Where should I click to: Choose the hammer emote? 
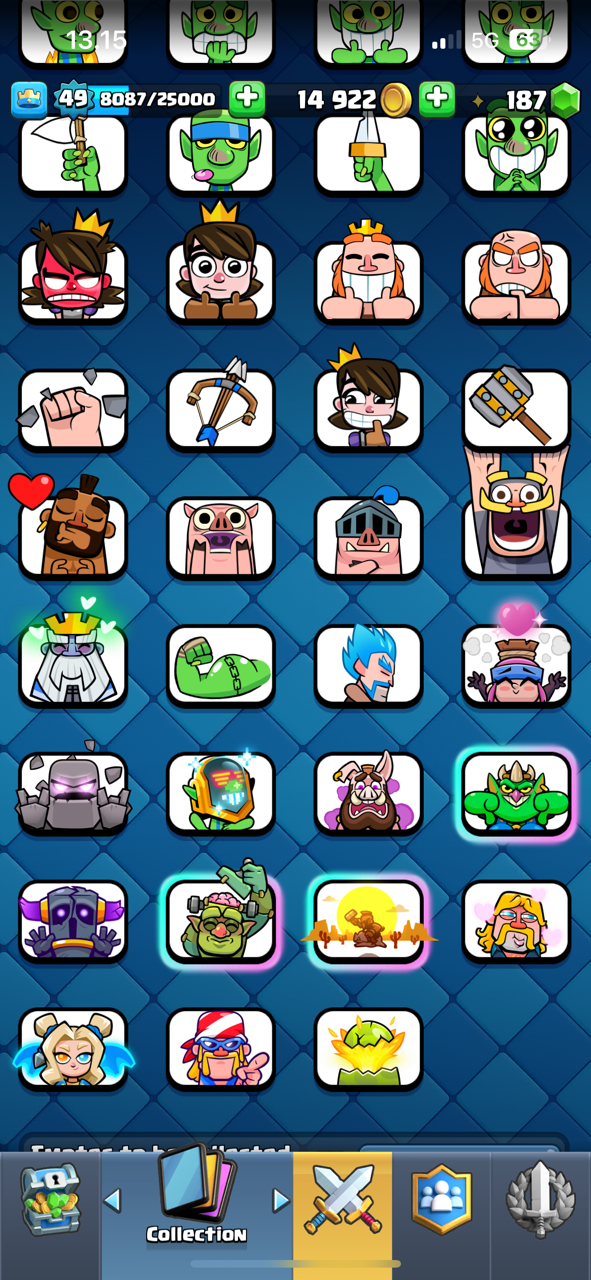pyautogui.click(x=517, y=407)
